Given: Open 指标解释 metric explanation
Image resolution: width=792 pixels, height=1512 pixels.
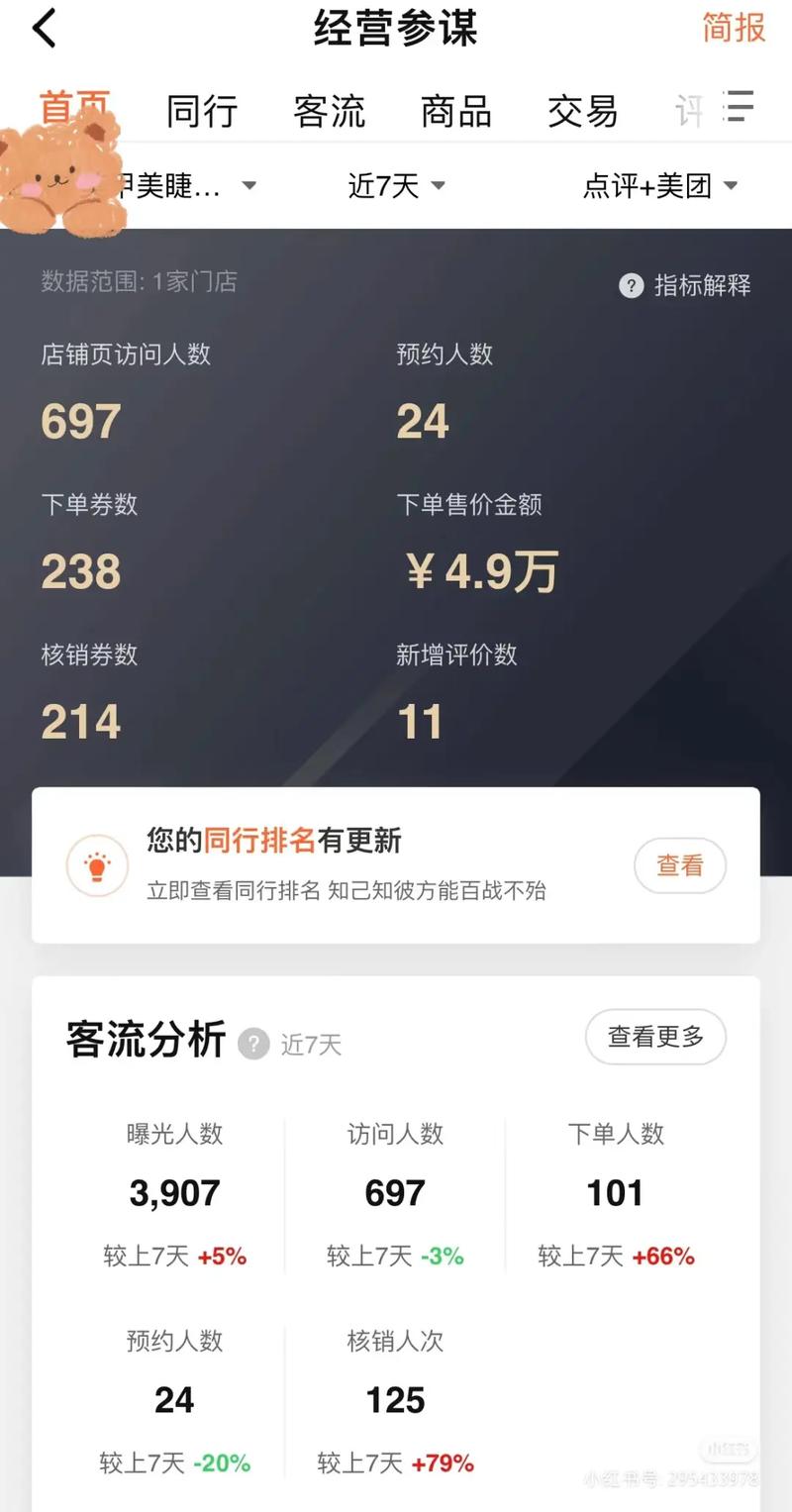Looking at the screenshot, I should point(685,286).
